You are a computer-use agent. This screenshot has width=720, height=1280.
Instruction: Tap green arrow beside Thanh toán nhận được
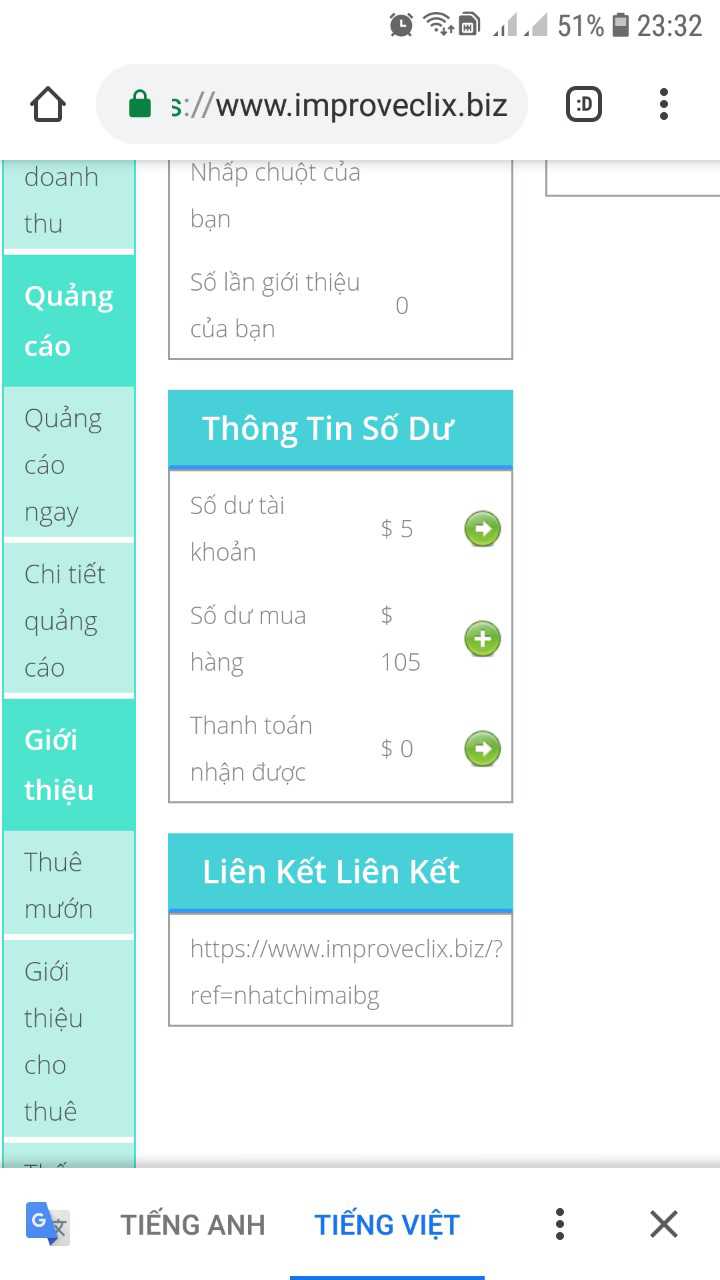point(482,749)
